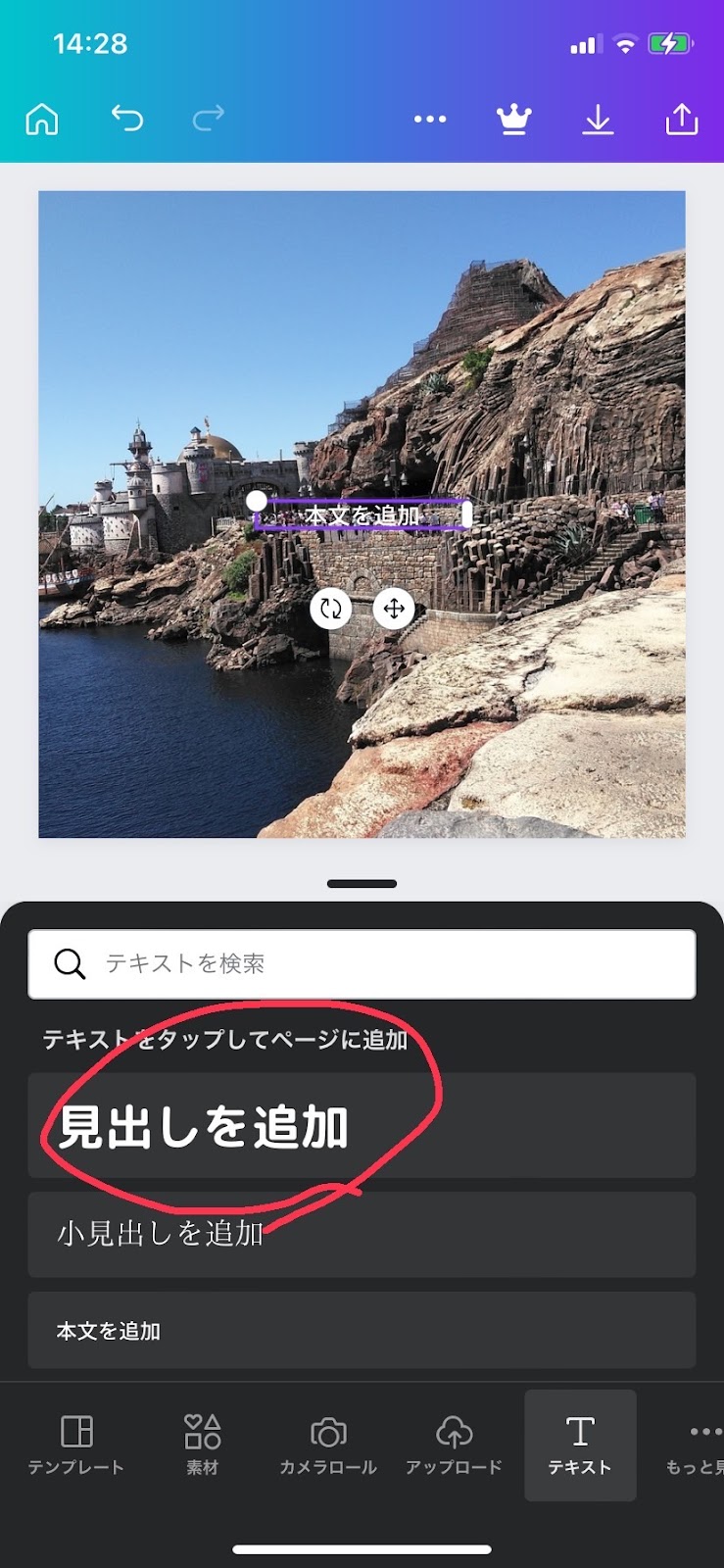
Task: Download the design
Action: (x=597, y=120)
